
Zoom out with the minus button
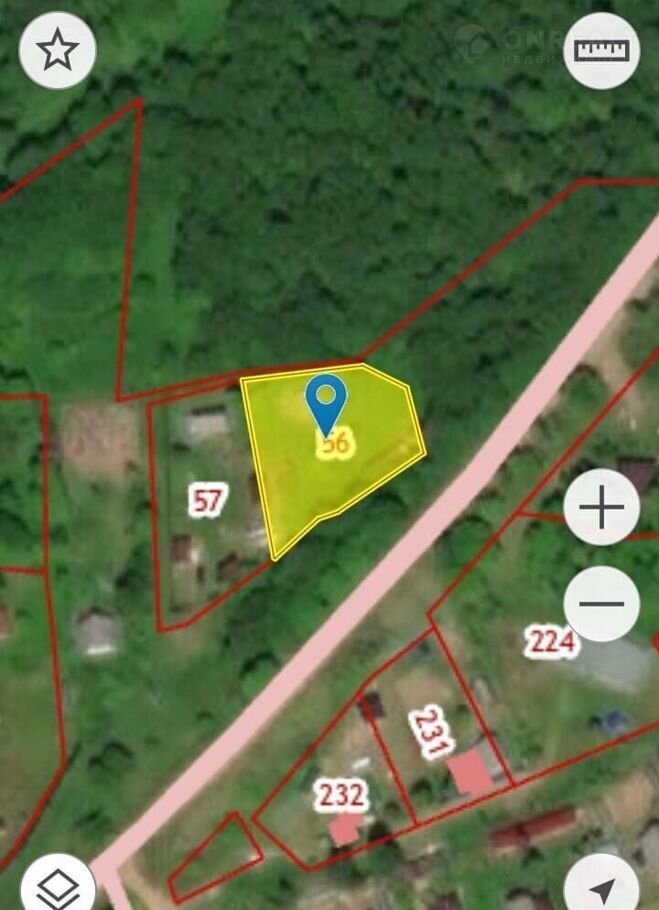tap(601, 603)
